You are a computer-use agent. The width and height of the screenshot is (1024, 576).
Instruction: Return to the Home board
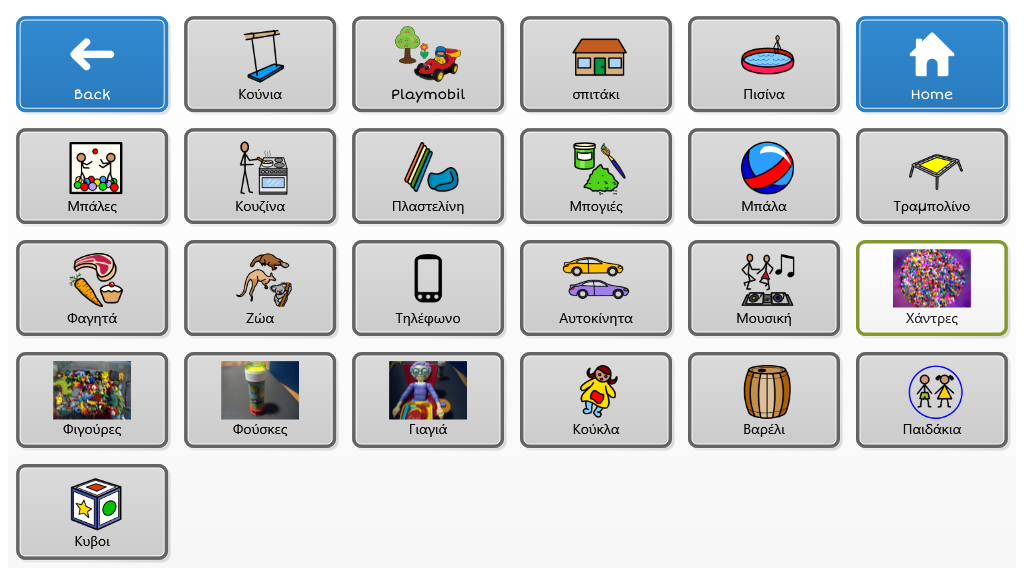pyautogui.click(x=931, y=64)
